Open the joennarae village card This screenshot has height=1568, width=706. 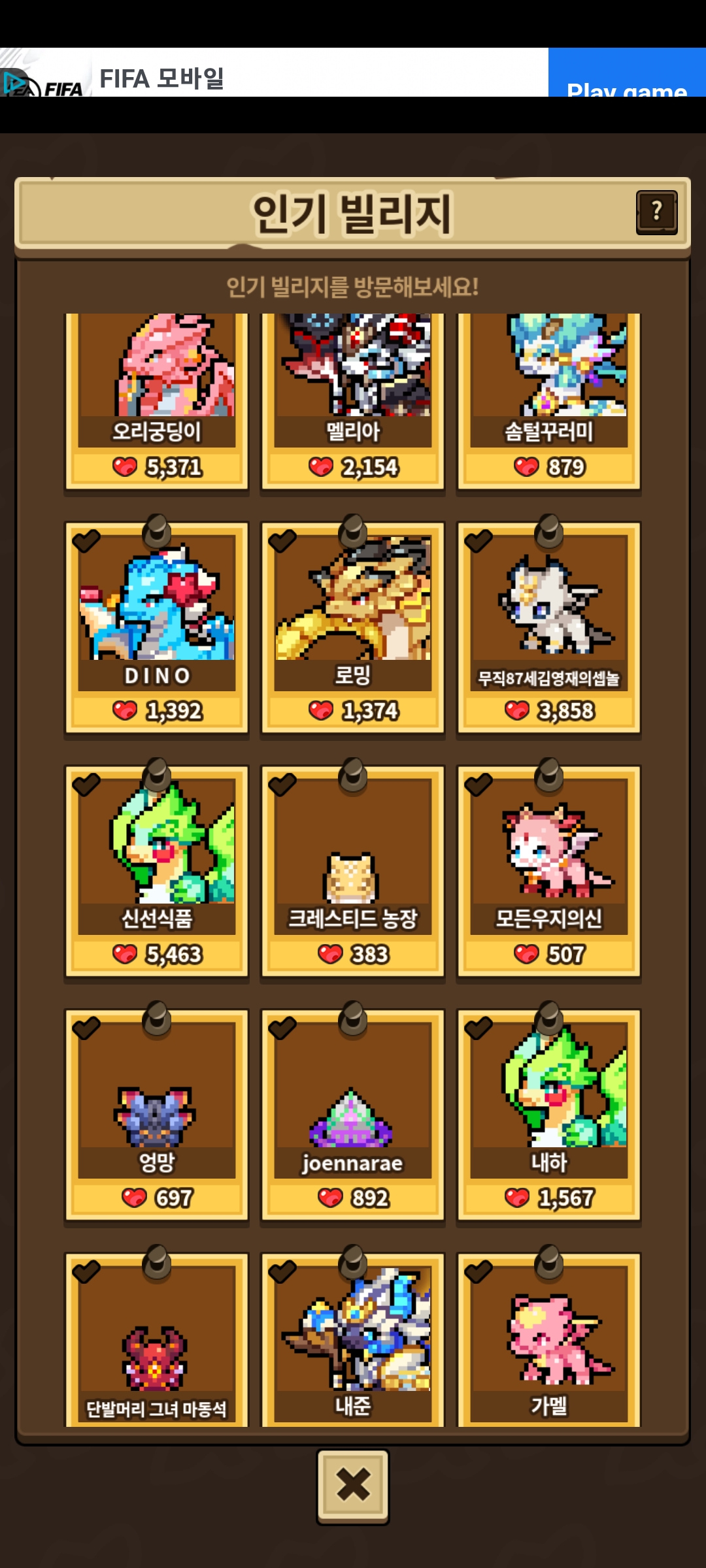point(353,1115)
